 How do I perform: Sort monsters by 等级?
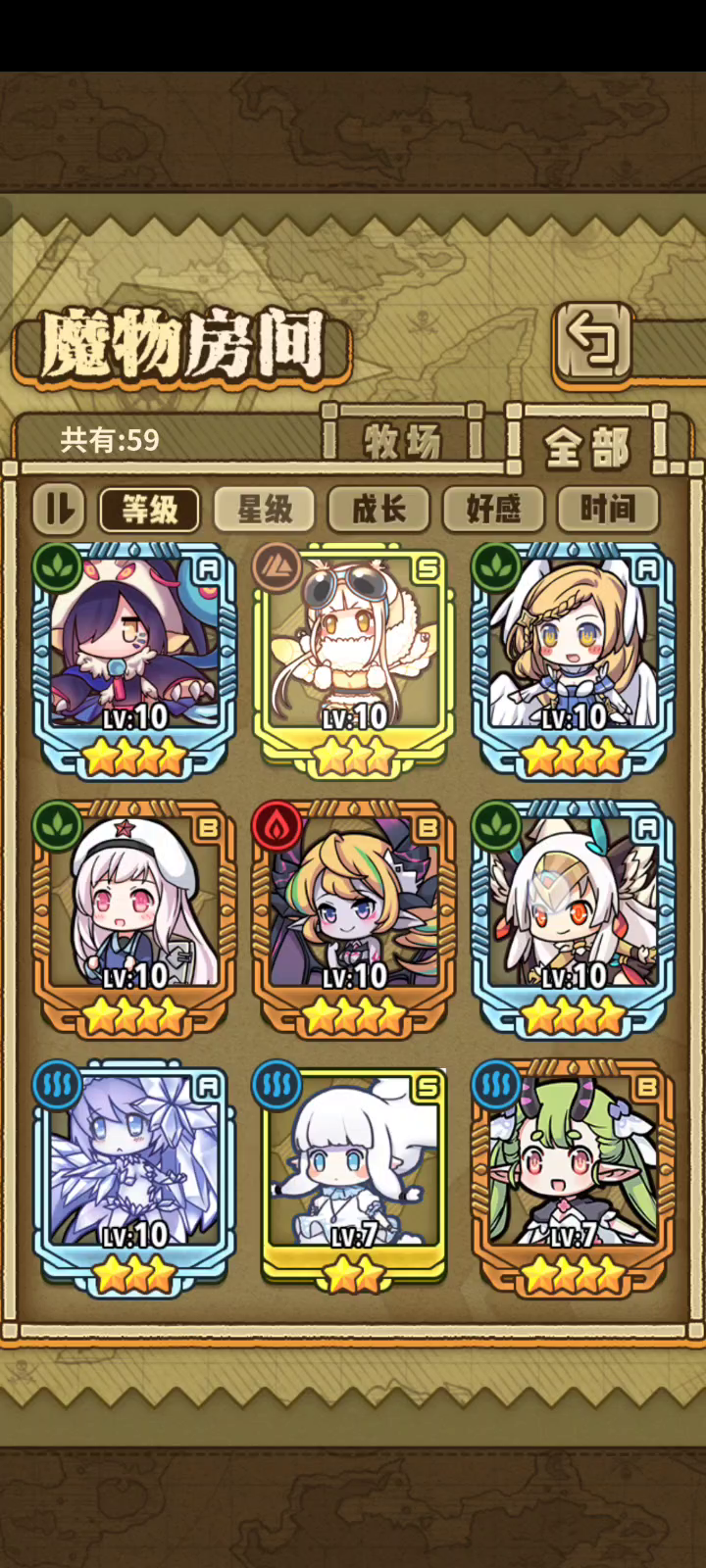coord(150,510)
